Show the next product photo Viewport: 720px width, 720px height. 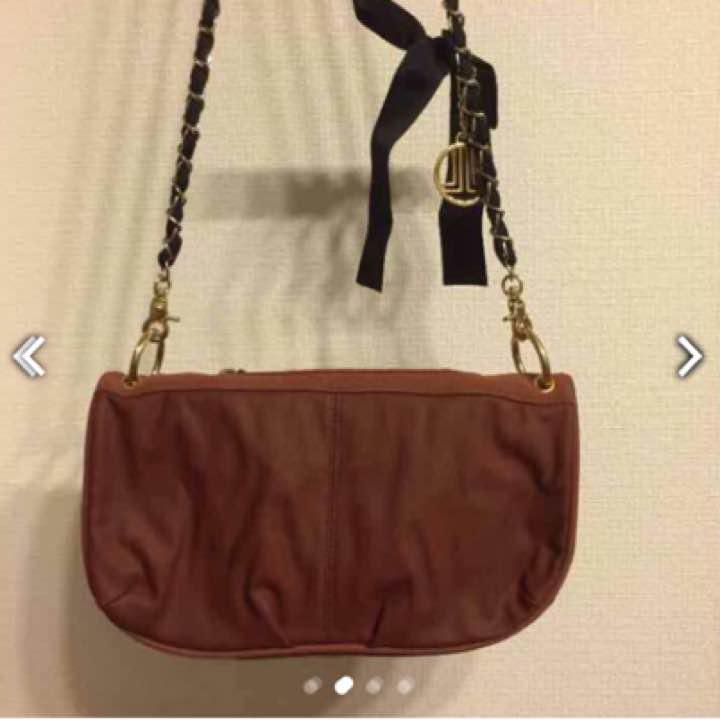pyautogui.click(x=689, y=356)
